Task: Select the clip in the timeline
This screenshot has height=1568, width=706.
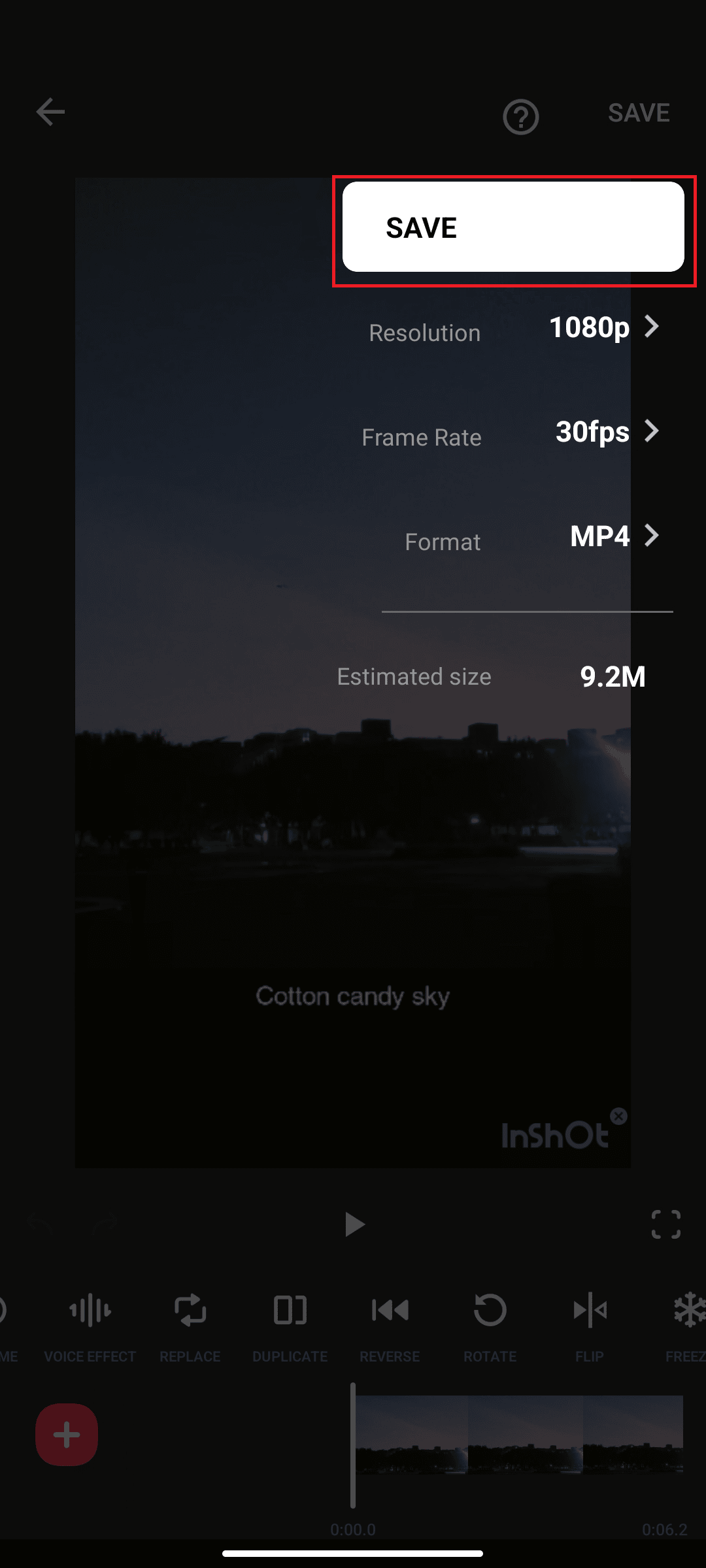Action: pyautogui.click(x=519, y=1435)
